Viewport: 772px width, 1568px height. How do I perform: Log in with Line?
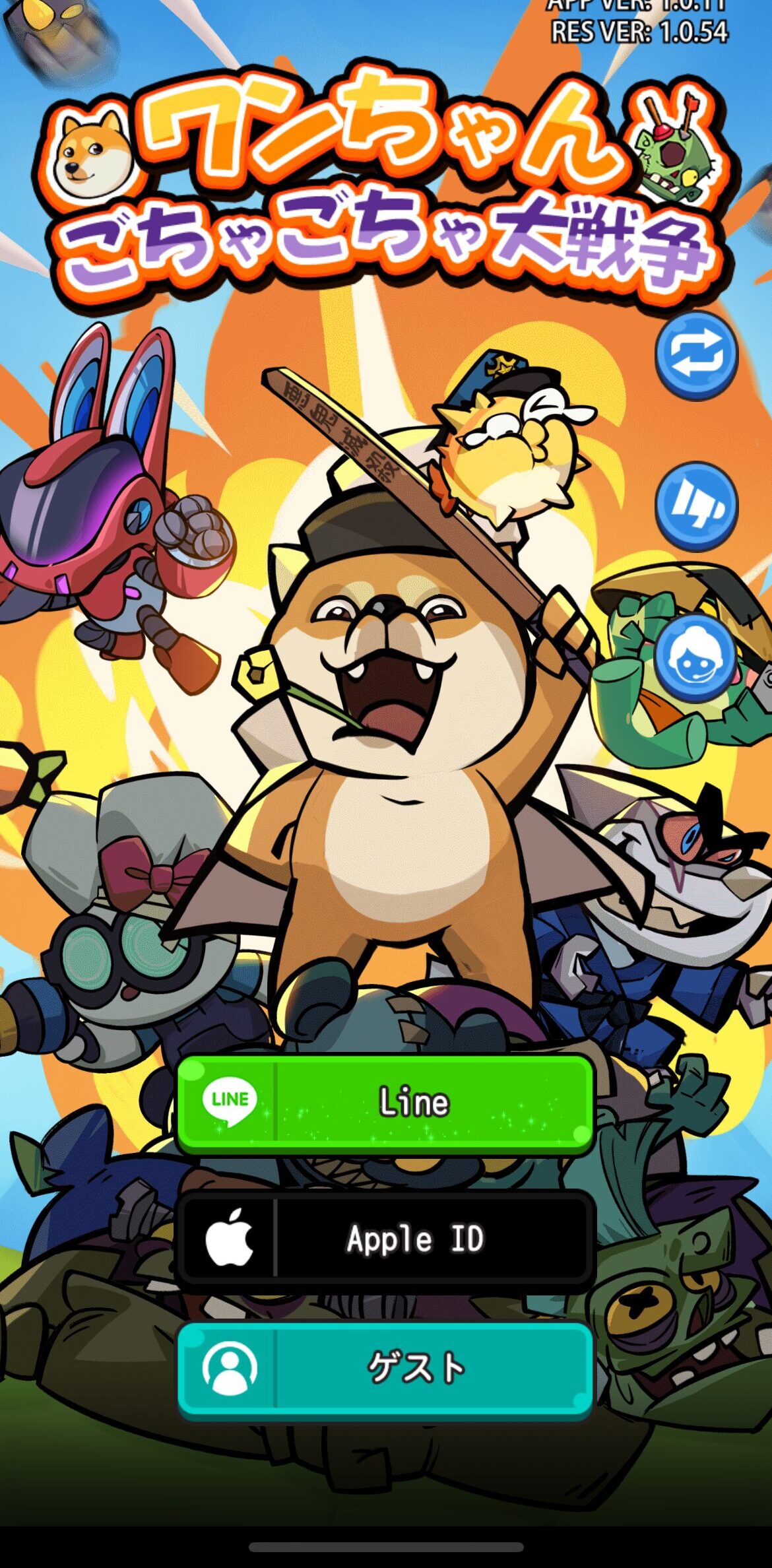pyautogui.click(x=385, y=1103)
